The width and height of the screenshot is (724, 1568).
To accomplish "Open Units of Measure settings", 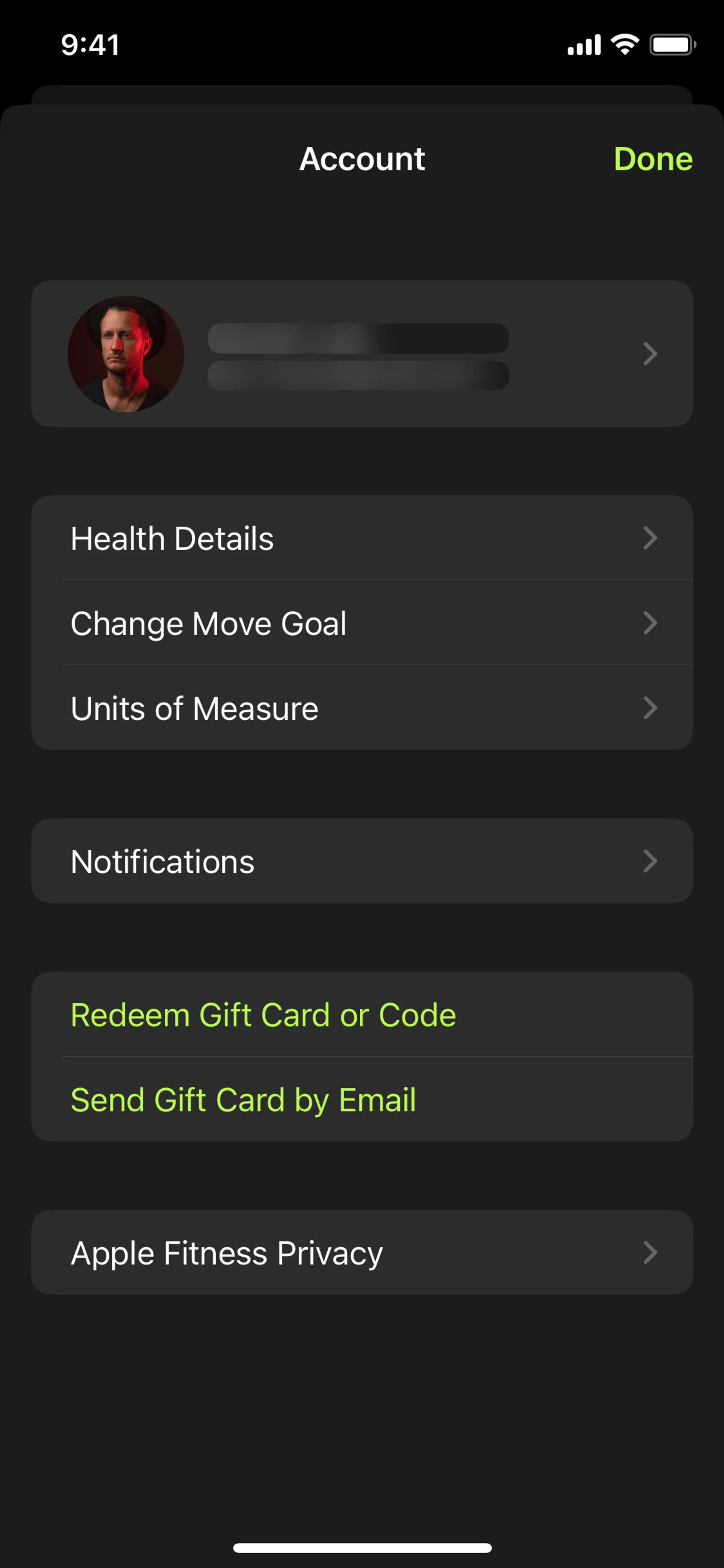I will (x=361, y=708).
